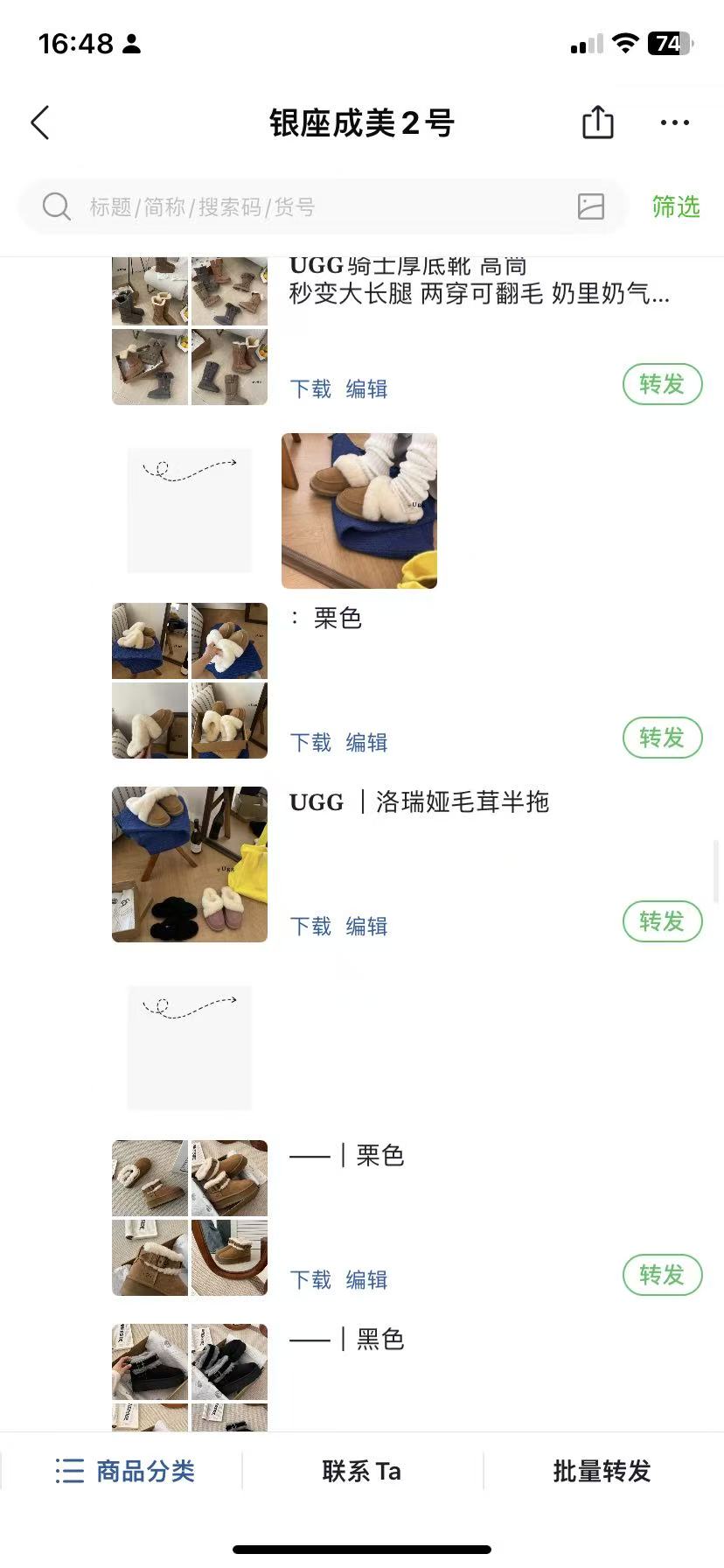Share the 银座成美2号 album
Screen dimensions: 724x1568
coord(598,122)
